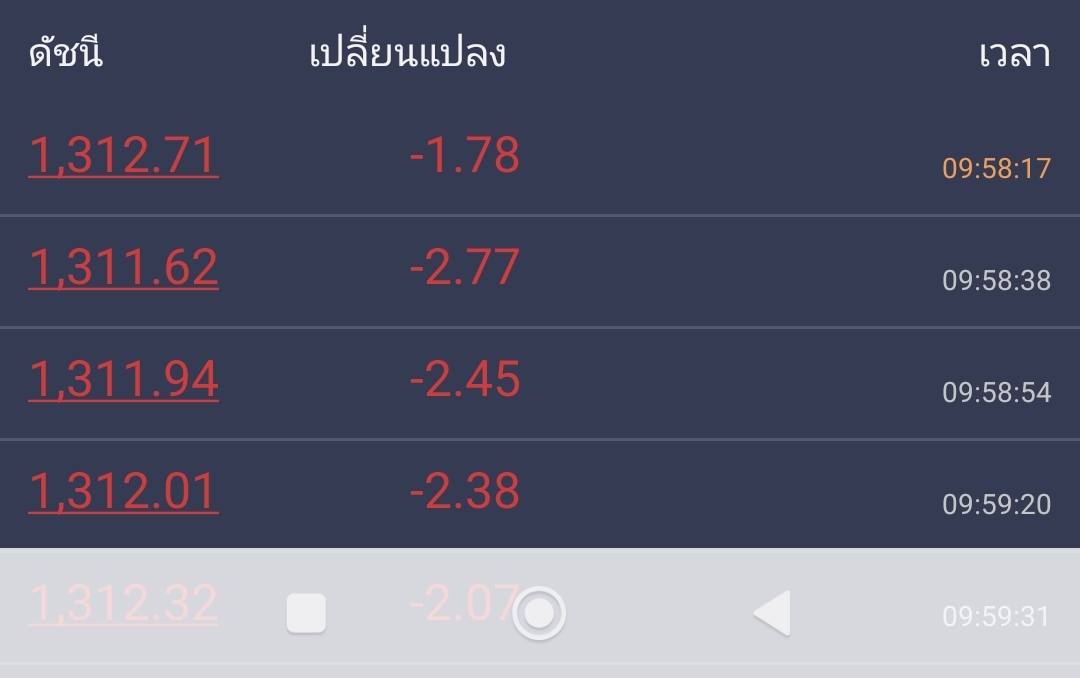The width and height of the screenshot is (1080, 678).
Task: Open the underlined index value 1,311.62
Action: click(123, 268)
